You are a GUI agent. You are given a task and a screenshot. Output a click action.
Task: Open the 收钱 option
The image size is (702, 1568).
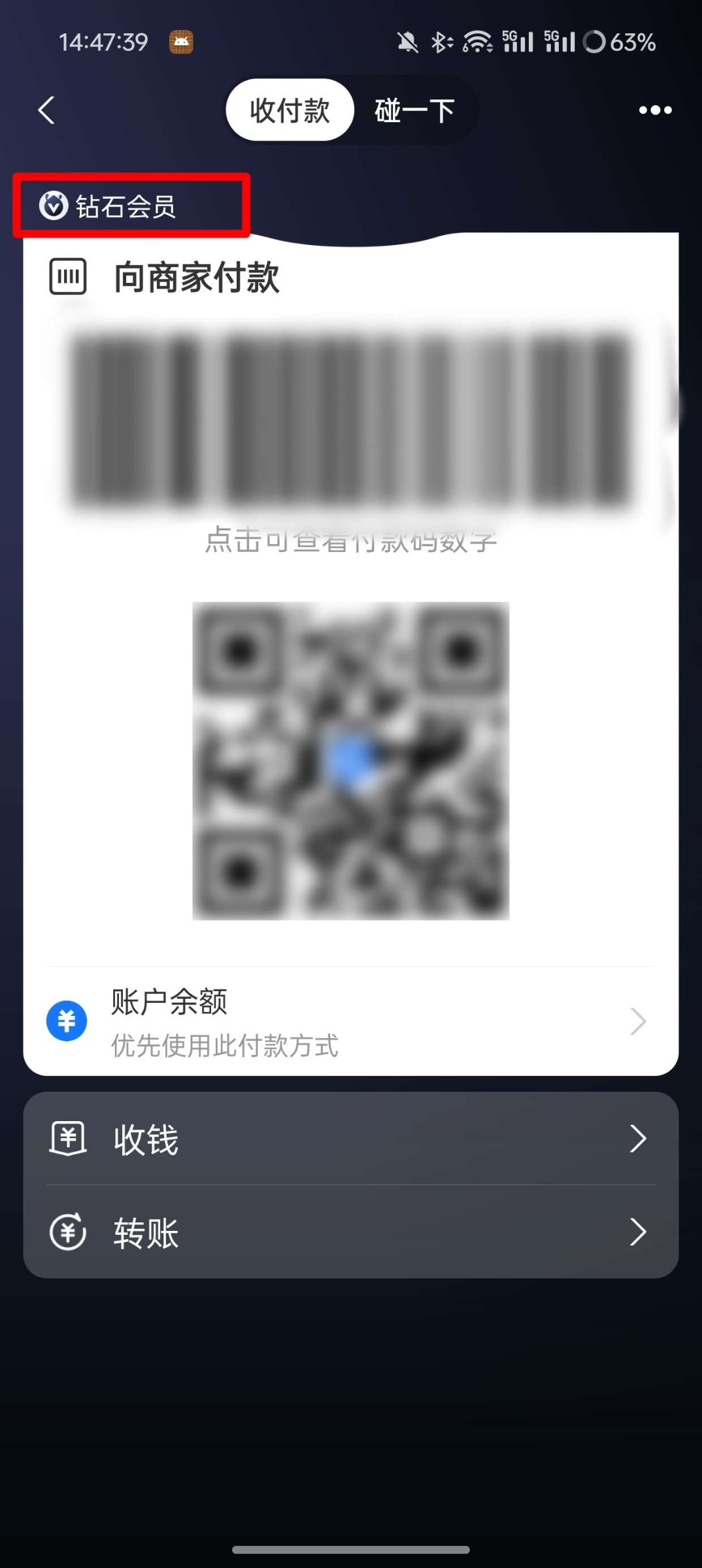point(350,1139)
